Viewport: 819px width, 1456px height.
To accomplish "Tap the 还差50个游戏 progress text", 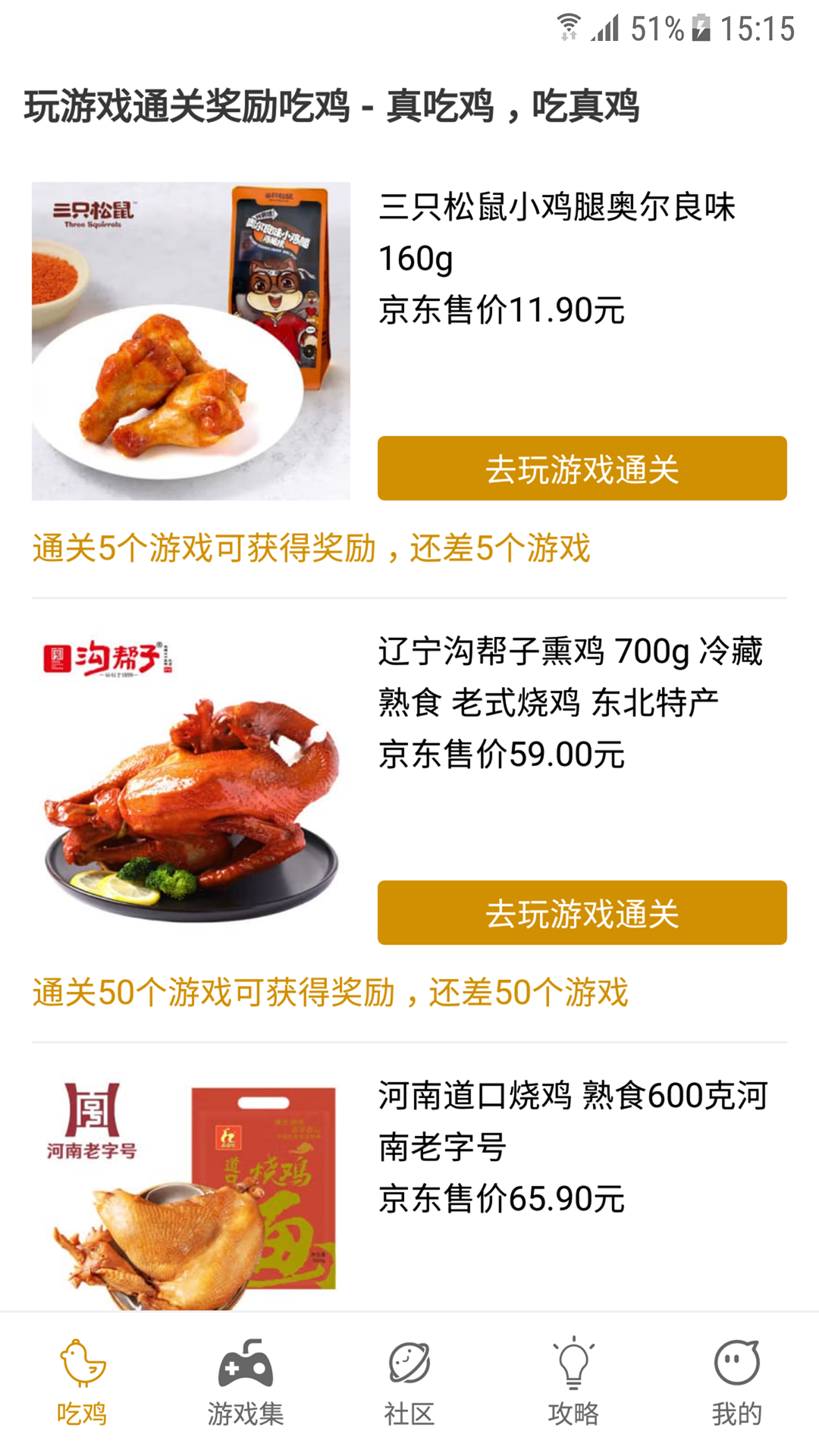I will (330, 991).
